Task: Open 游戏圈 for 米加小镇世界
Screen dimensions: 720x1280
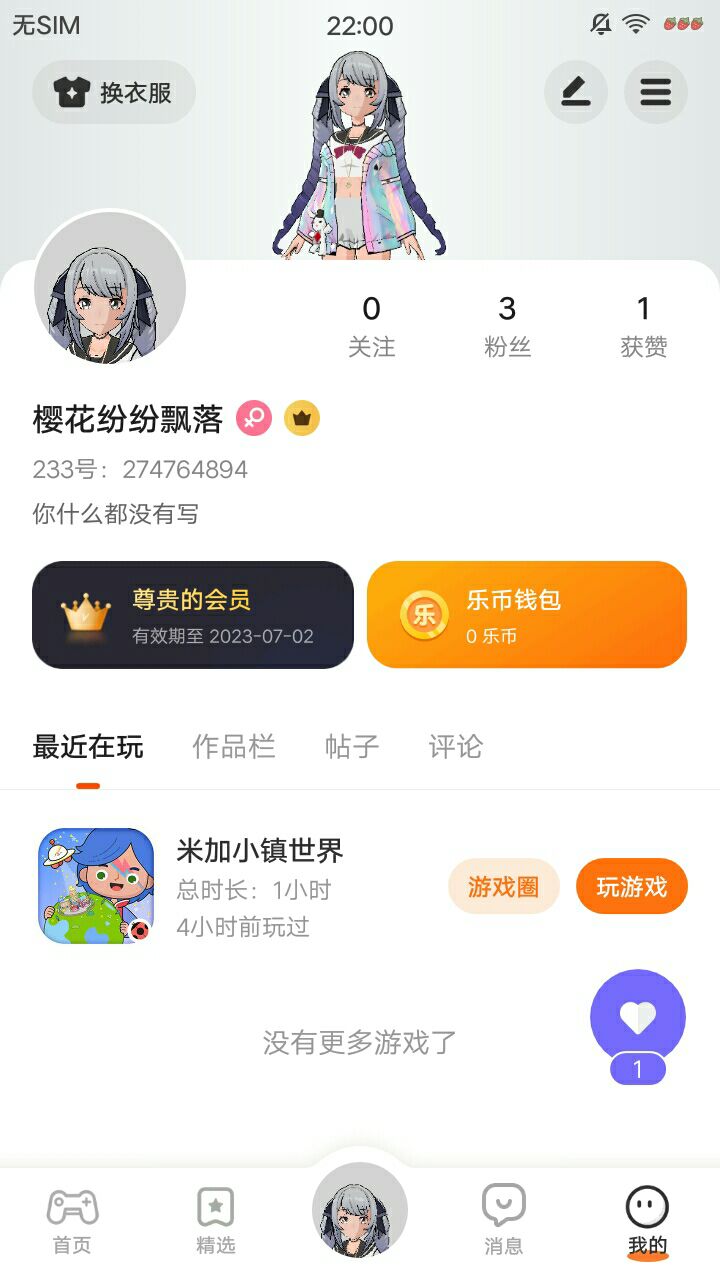Action: 503,886
